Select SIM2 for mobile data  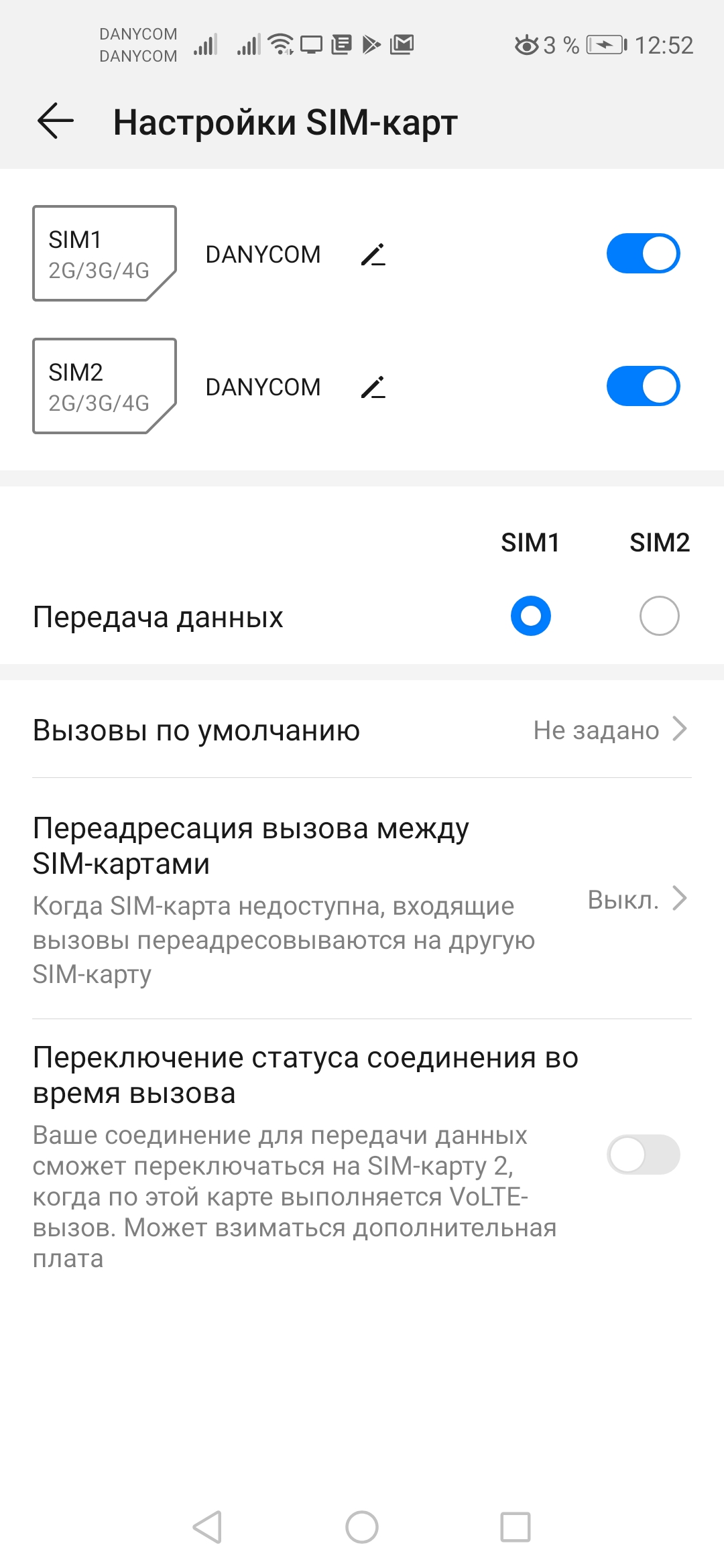click(x=659, y=616)
